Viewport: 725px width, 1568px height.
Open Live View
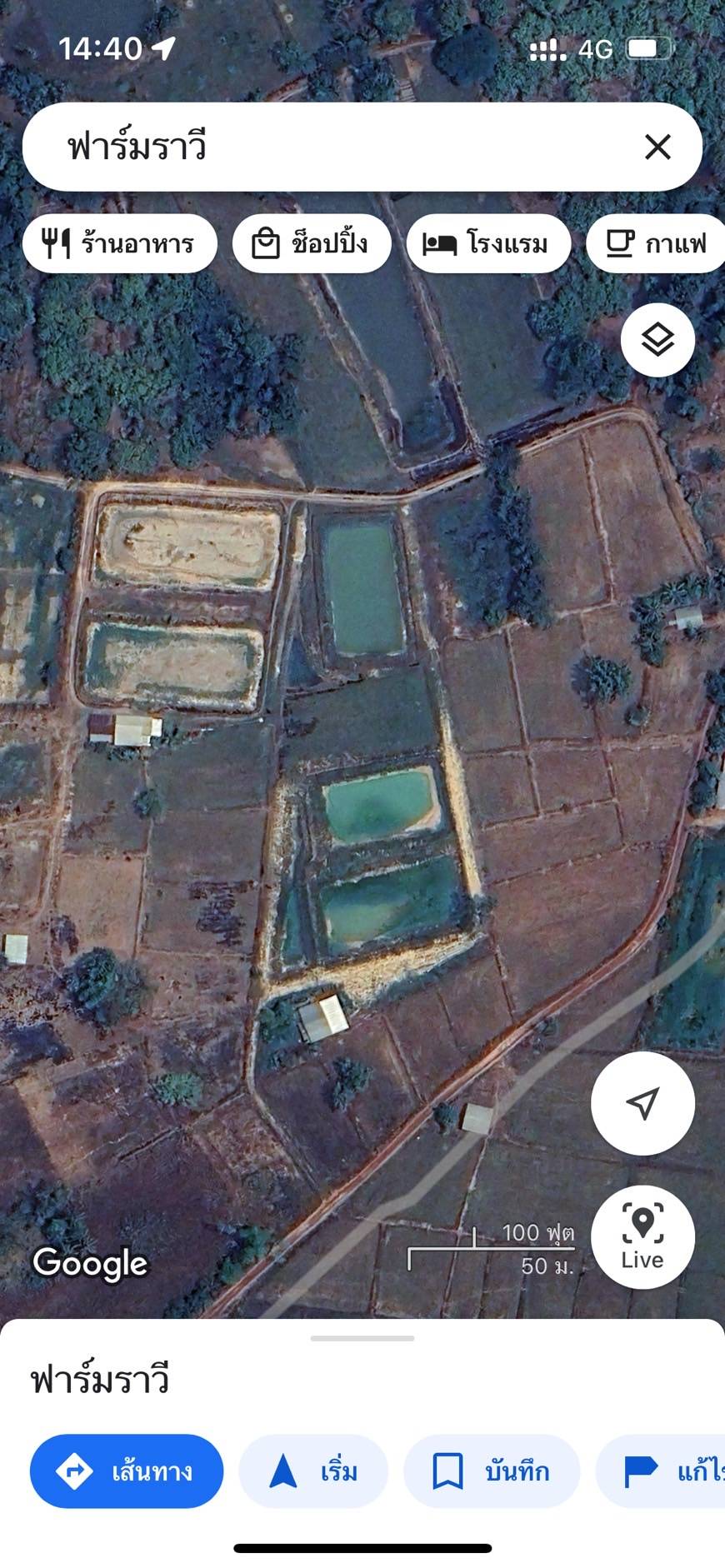pyautogui.click(x=642, y=1236)
